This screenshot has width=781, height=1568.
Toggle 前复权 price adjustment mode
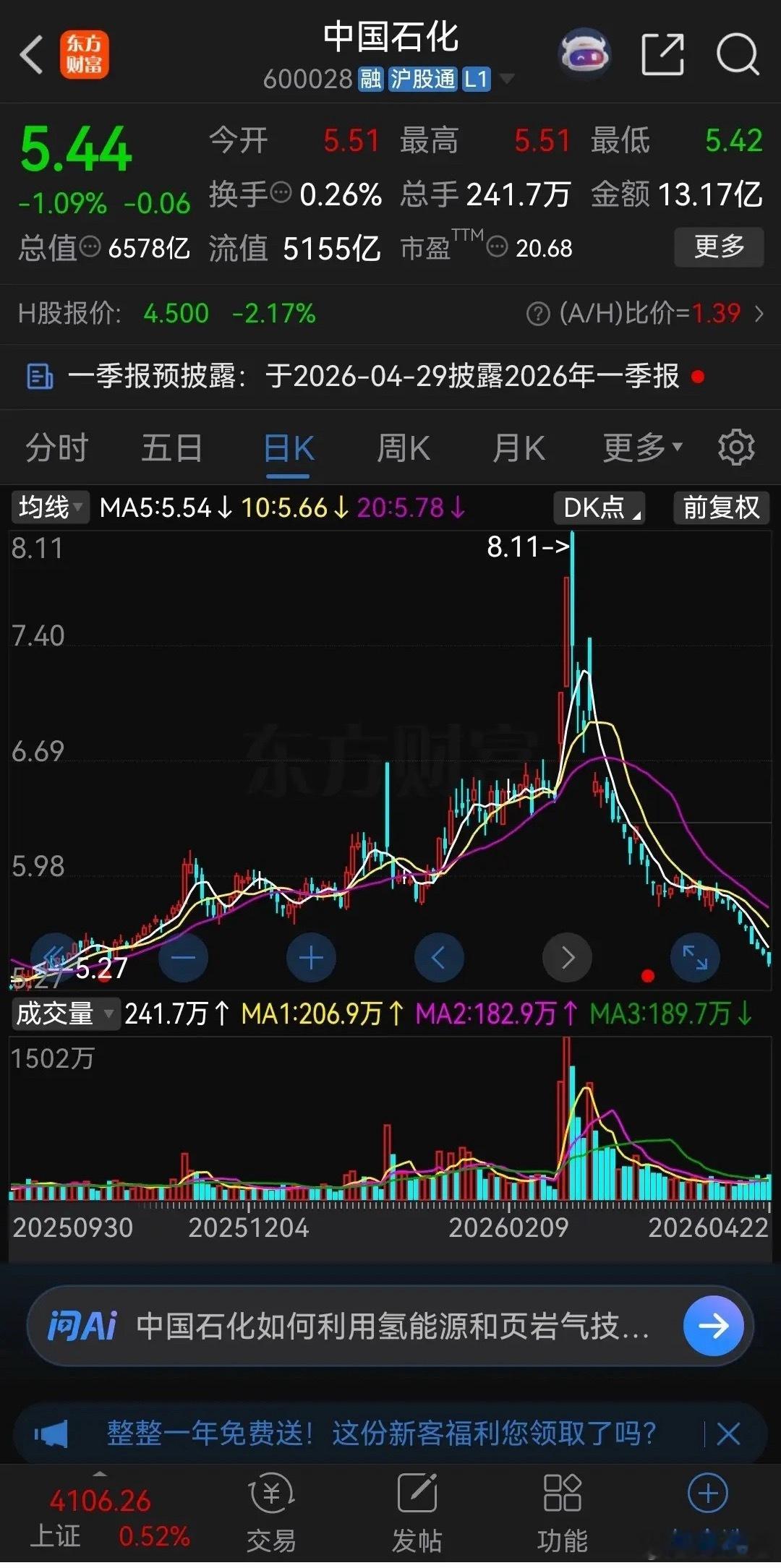click(x=720, y=508)
